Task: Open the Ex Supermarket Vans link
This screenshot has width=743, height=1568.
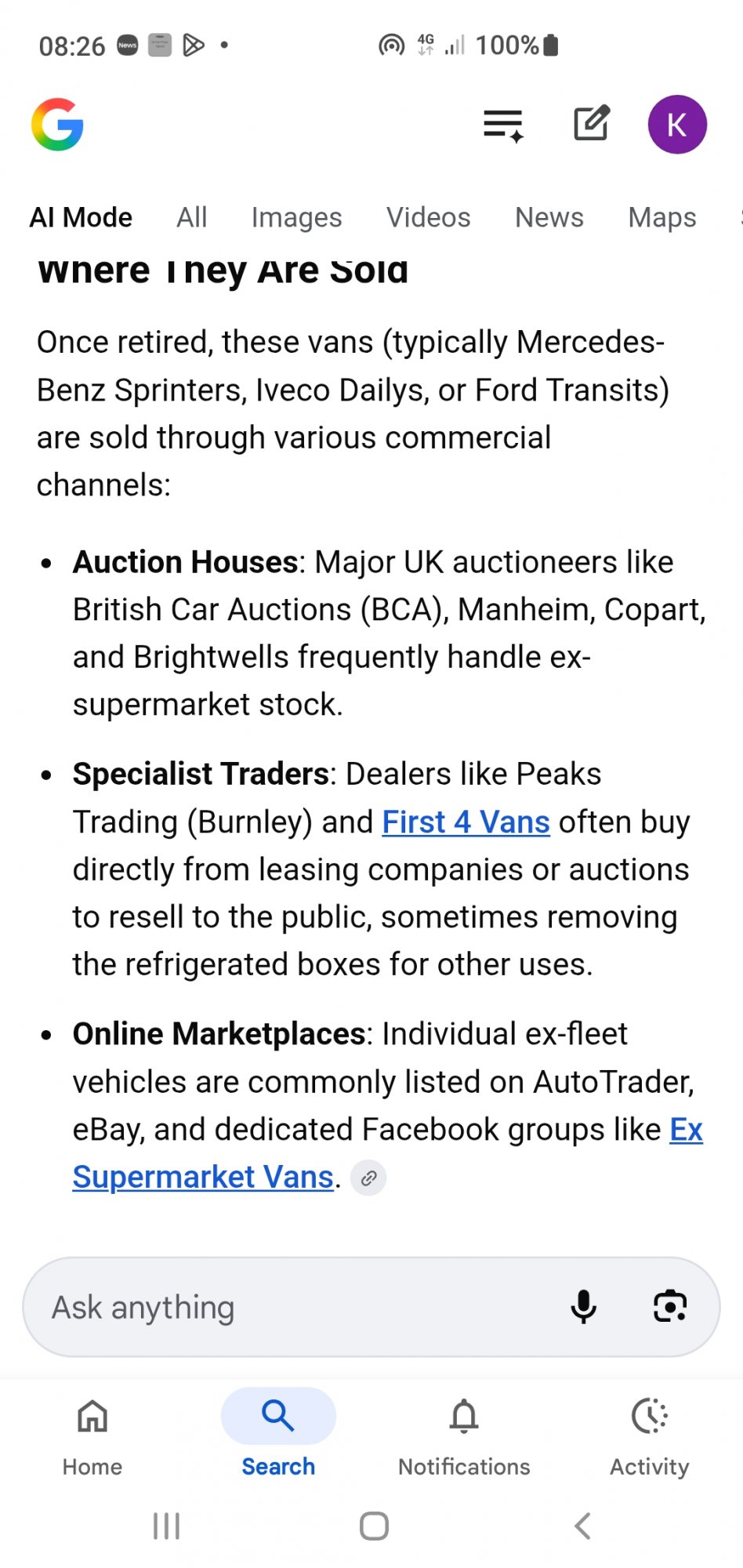Action: coord(204,1176)
